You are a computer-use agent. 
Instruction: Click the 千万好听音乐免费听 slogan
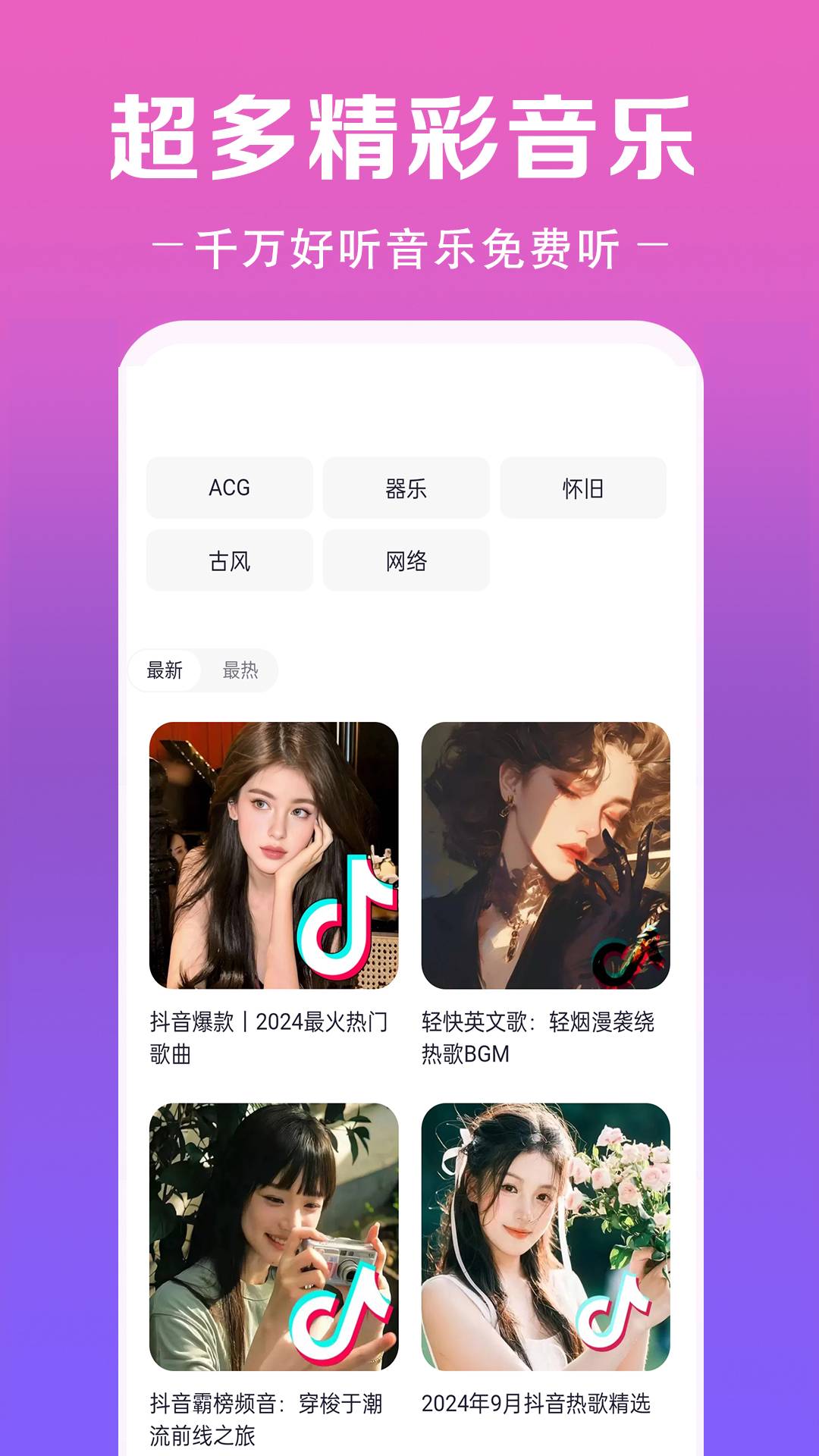[409, 244]
